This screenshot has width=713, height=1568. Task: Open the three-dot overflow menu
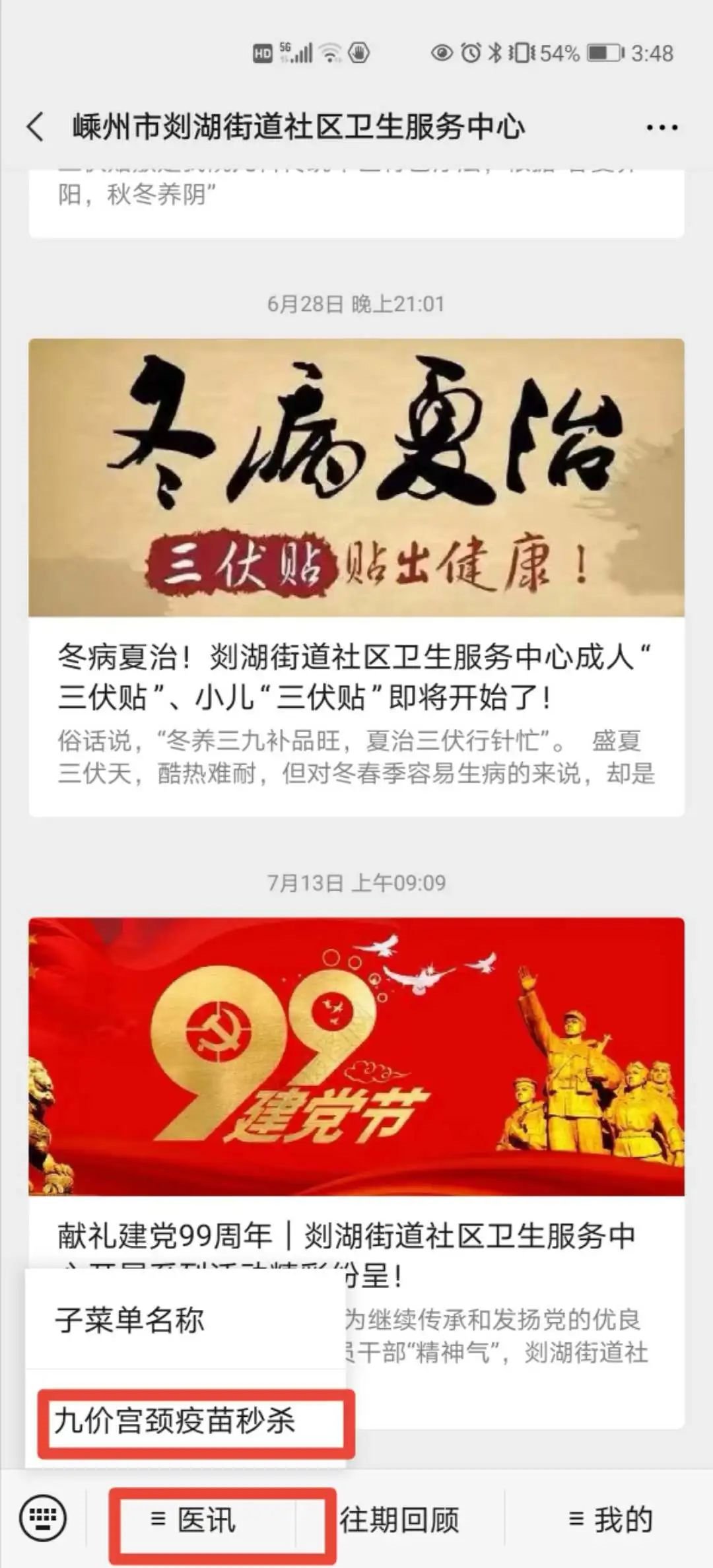[662, 127]
